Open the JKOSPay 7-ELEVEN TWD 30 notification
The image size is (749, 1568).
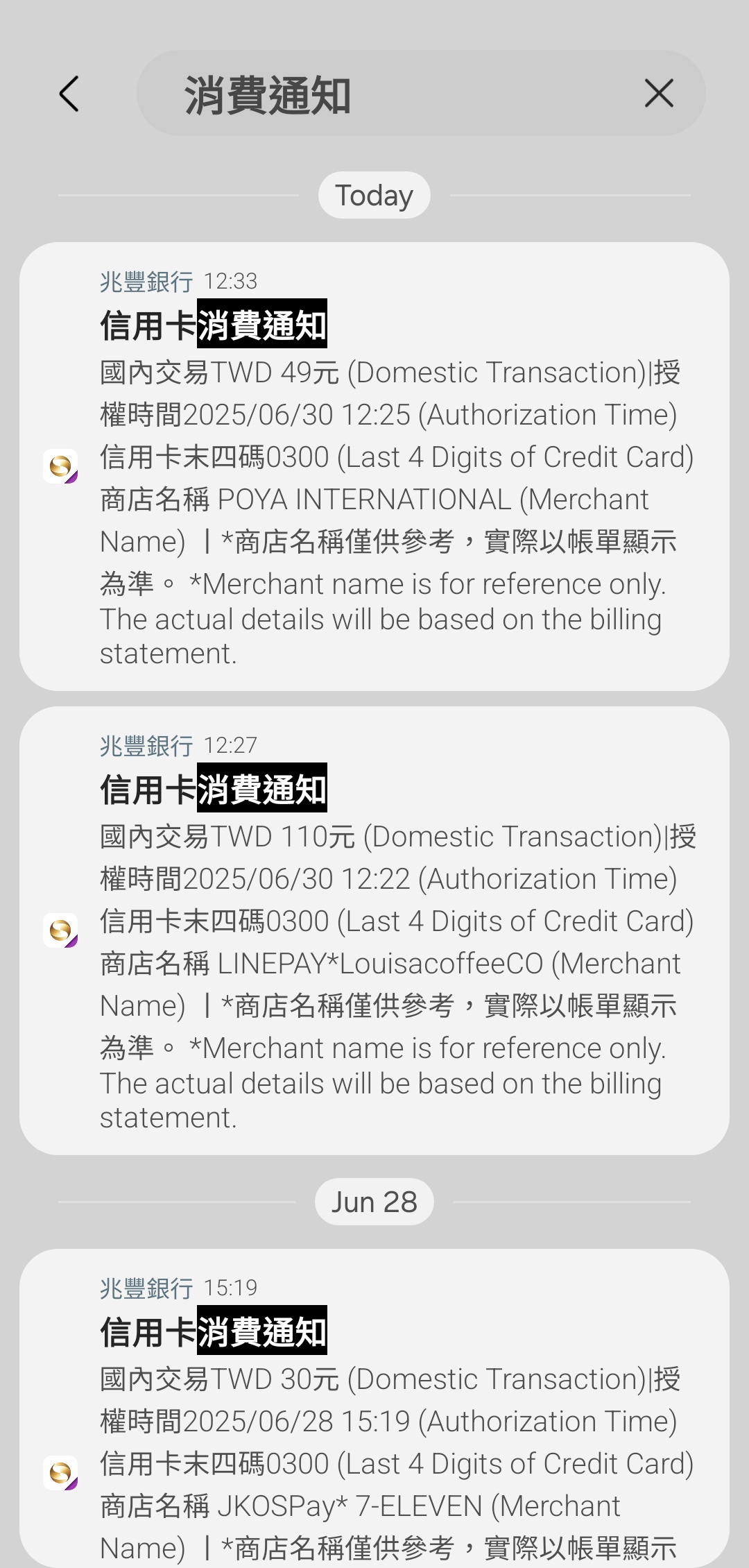(374, 1408)
